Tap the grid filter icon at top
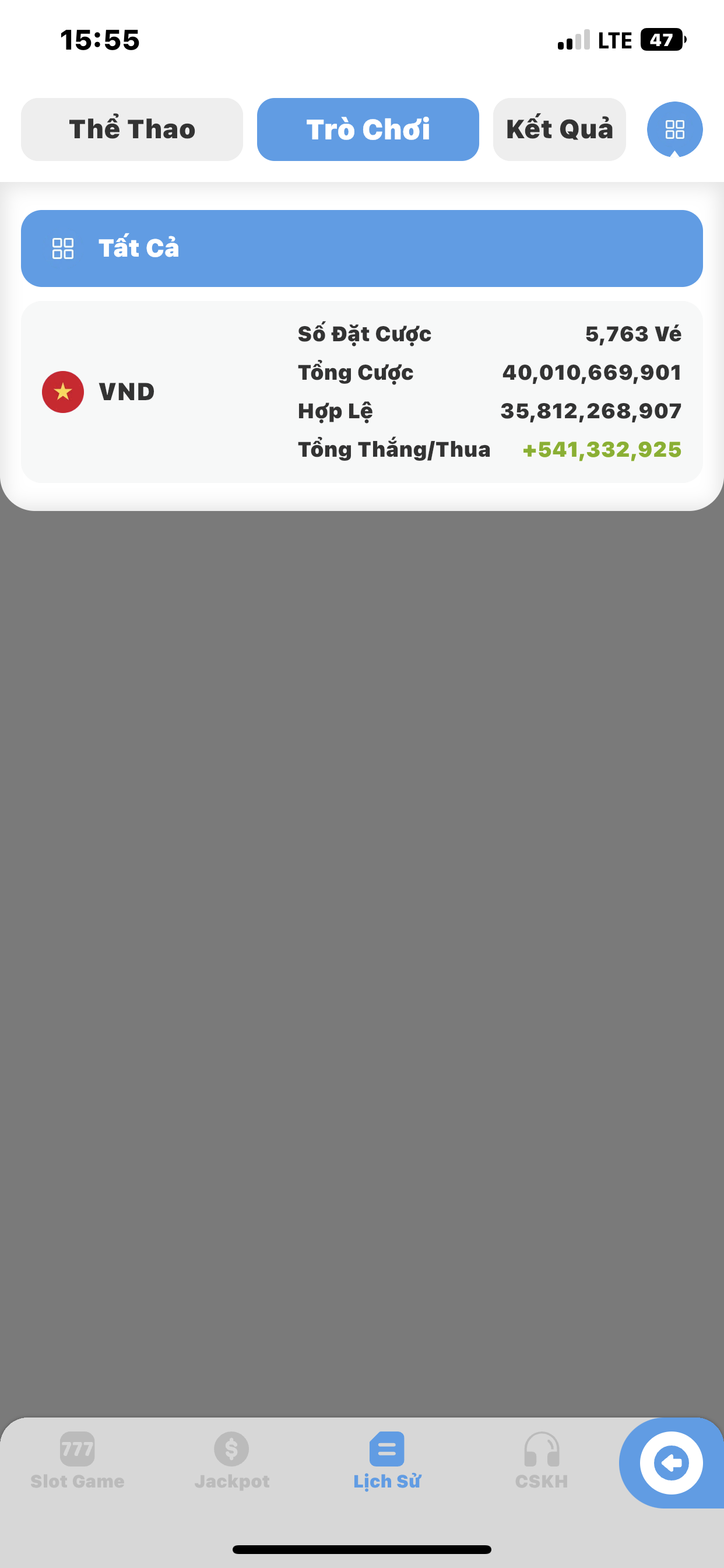The image size is (724, 1568). [x=674, y=129]
